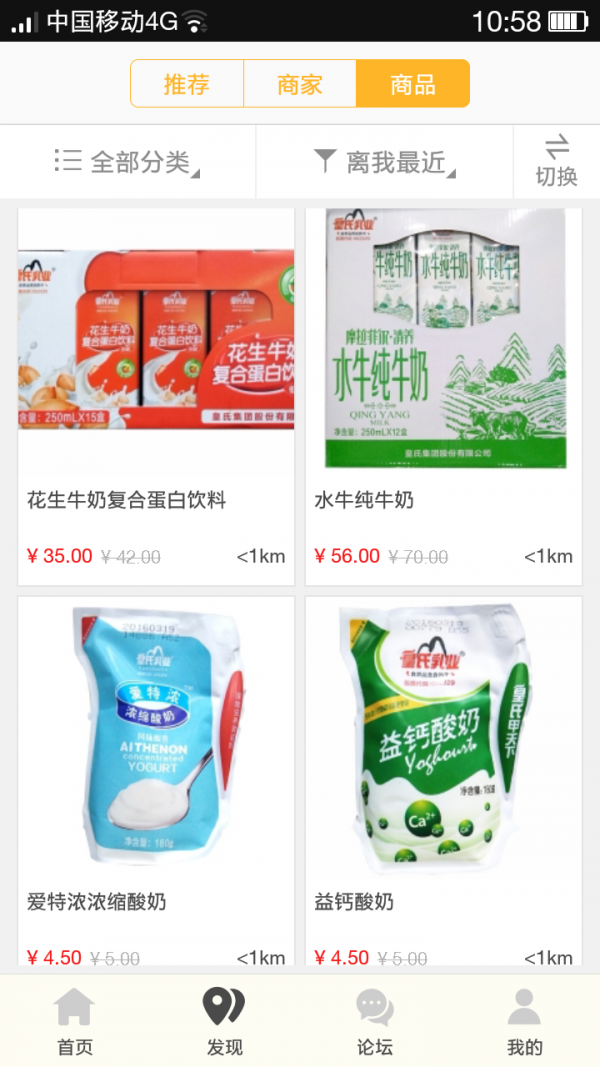
Task: Select the 商品 tab
Action: 412,84
